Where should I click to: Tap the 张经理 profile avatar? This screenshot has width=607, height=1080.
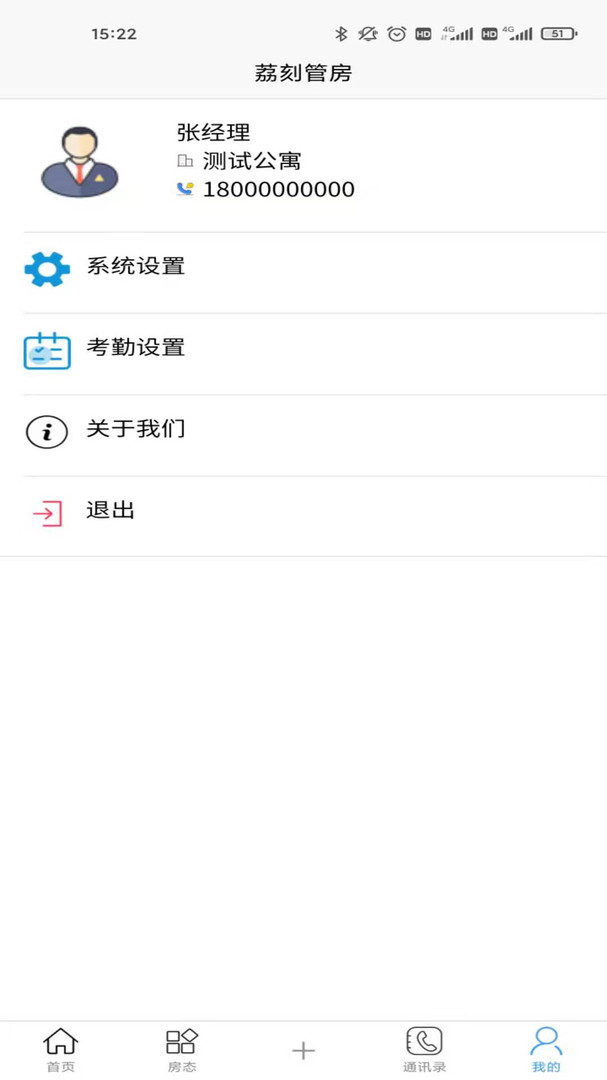pos(80,161)
